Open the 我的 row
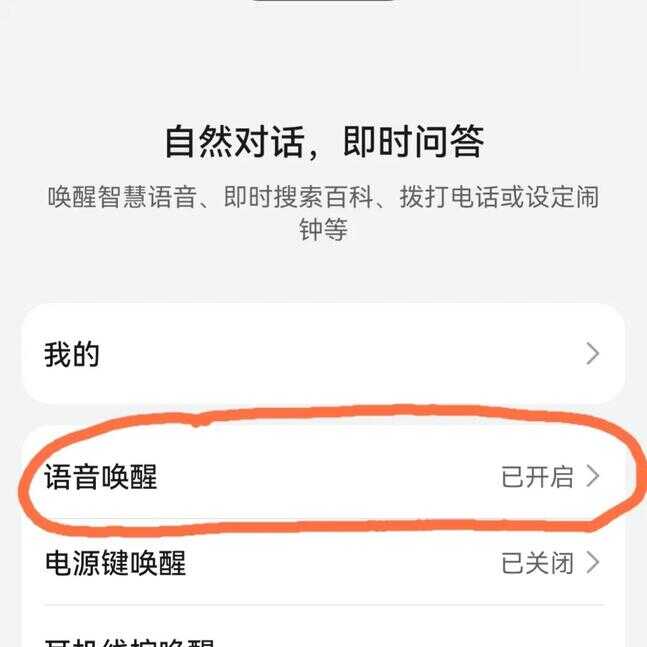Screen dimensions: 647x647 pyautogui.click(x=322, y=354)
